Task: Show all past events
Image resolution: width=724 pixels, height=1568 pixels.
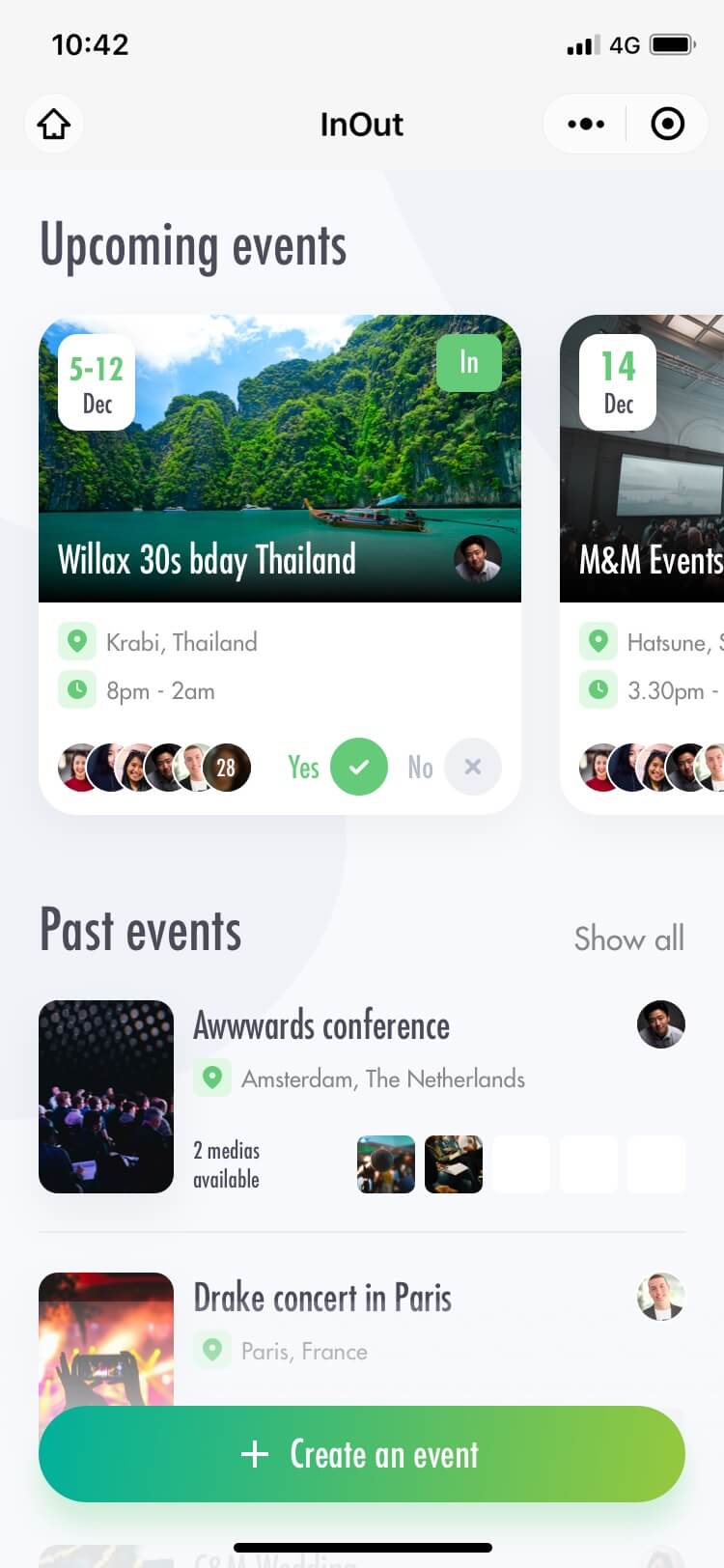Action: tap(628, 938)
